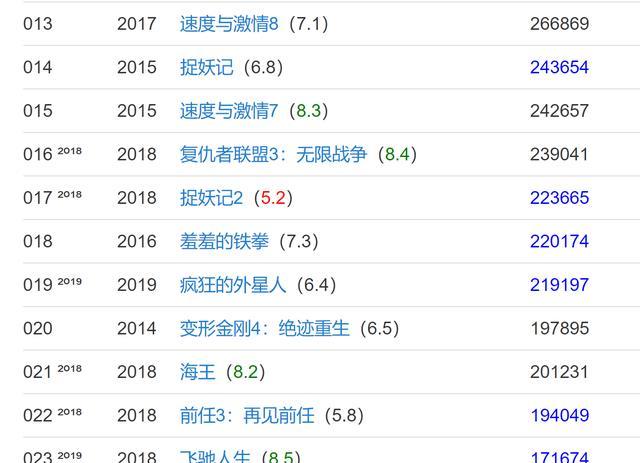Image resolution: width=640 pixels, height=463 pixels.
Task: Tap the box office figure 219197
Action: coord(559,285)
